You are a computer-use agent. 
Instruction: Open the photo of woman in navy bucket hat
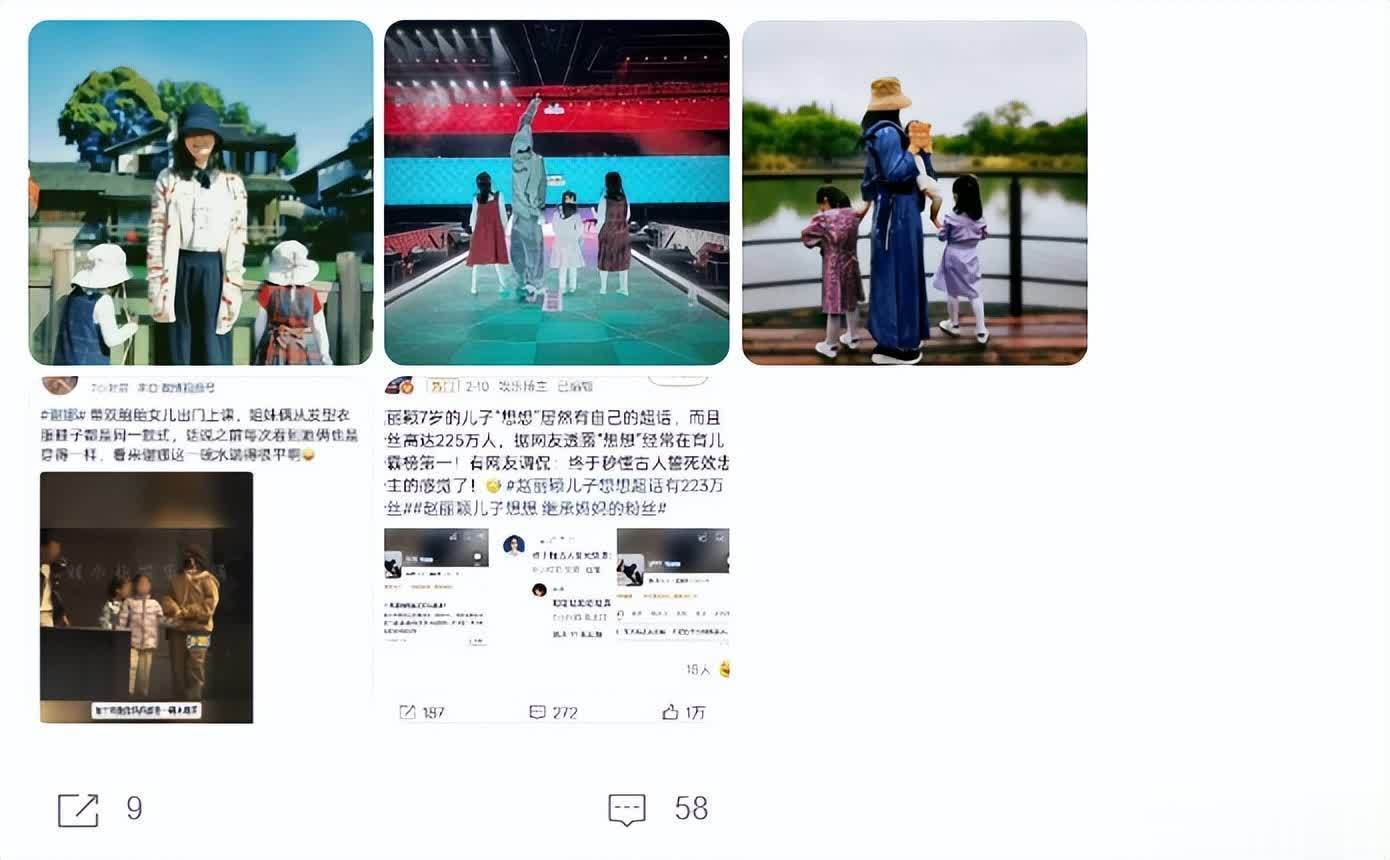tap(200, 192)
